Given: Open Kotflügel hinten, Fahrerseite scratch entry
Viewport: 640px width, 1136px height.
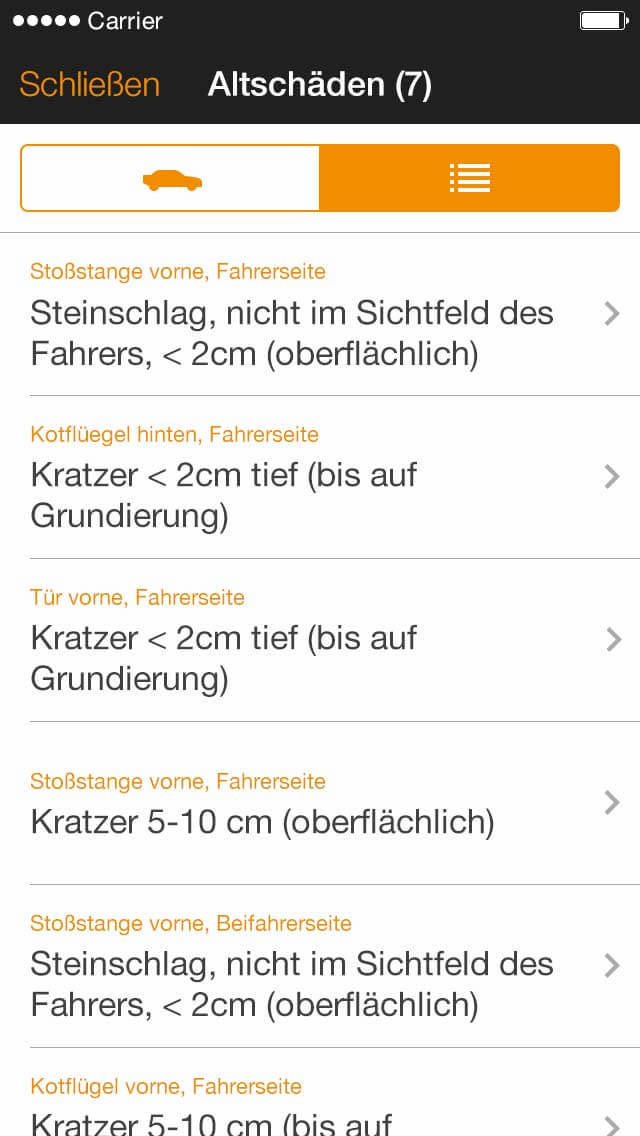Looking at the screenshot, I should coord(320,477).
